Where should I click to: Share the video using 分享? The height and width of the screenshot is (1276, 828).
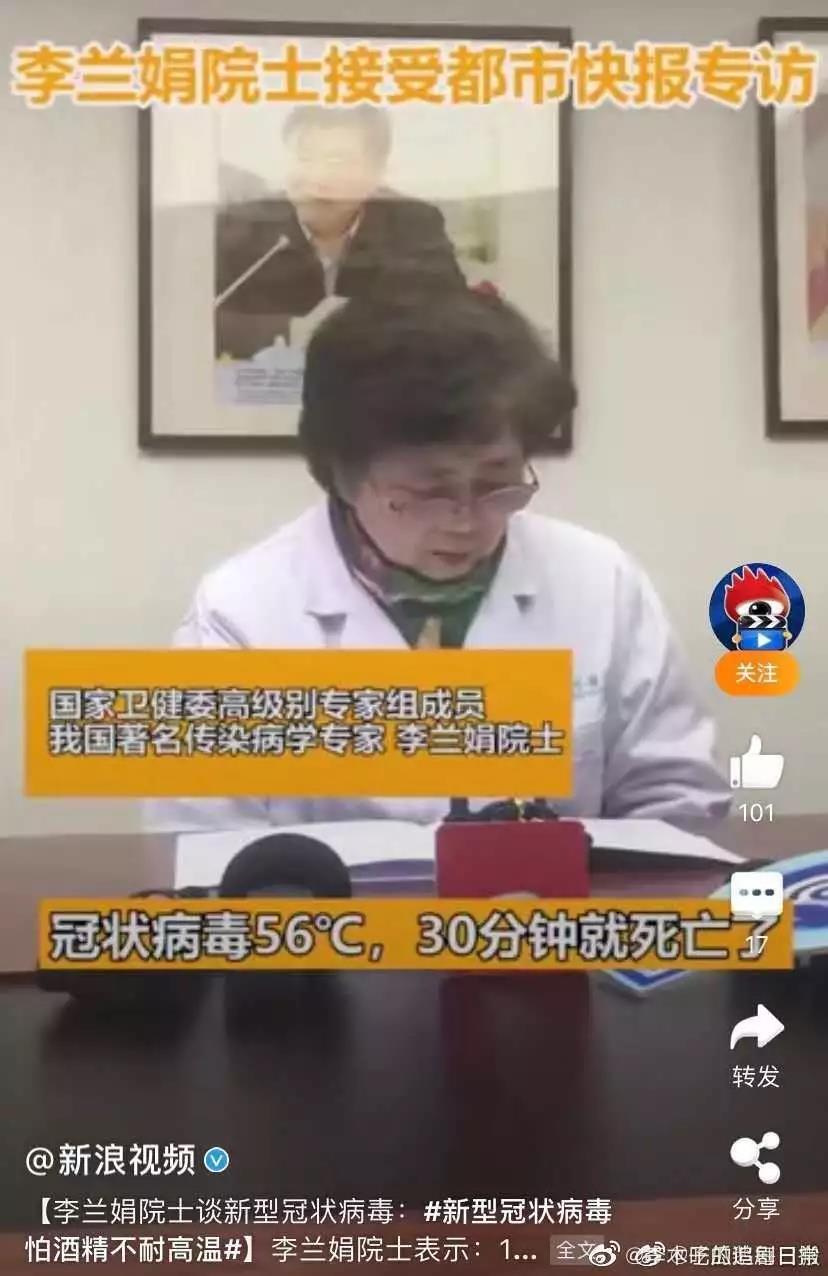(756, 1160)
